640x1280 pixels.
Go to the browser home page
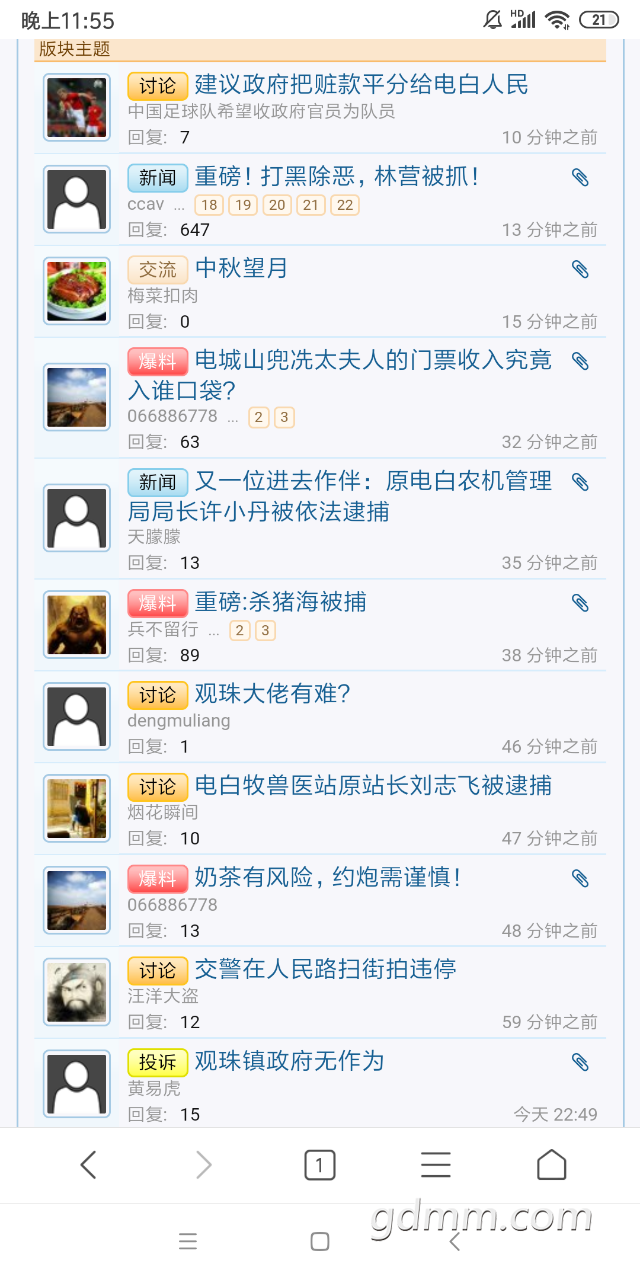[551, 1165]
